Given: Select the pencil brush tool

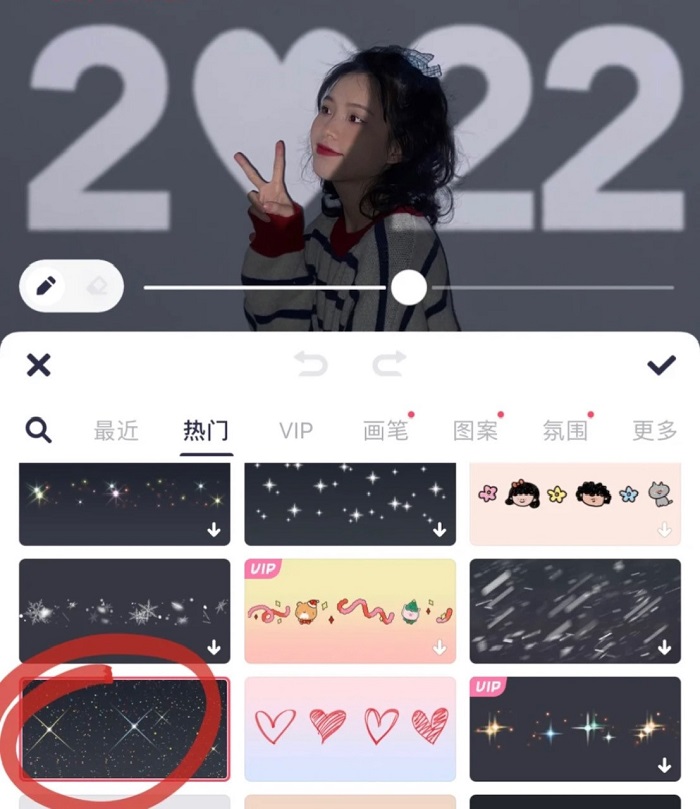Looking at the screenshot, I should pos(45,287).
